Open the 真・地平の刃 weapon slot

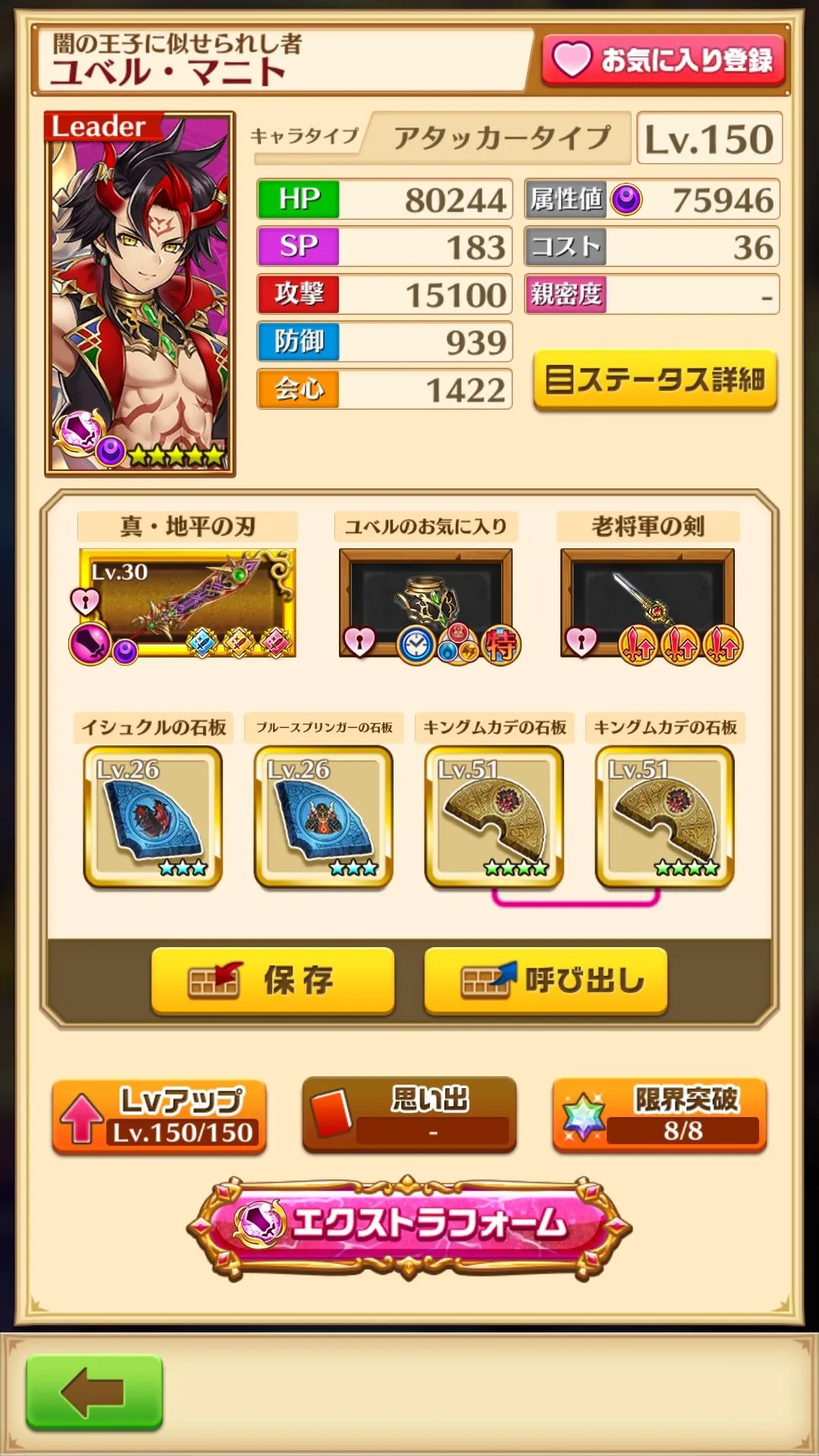[x=187, y=604]
